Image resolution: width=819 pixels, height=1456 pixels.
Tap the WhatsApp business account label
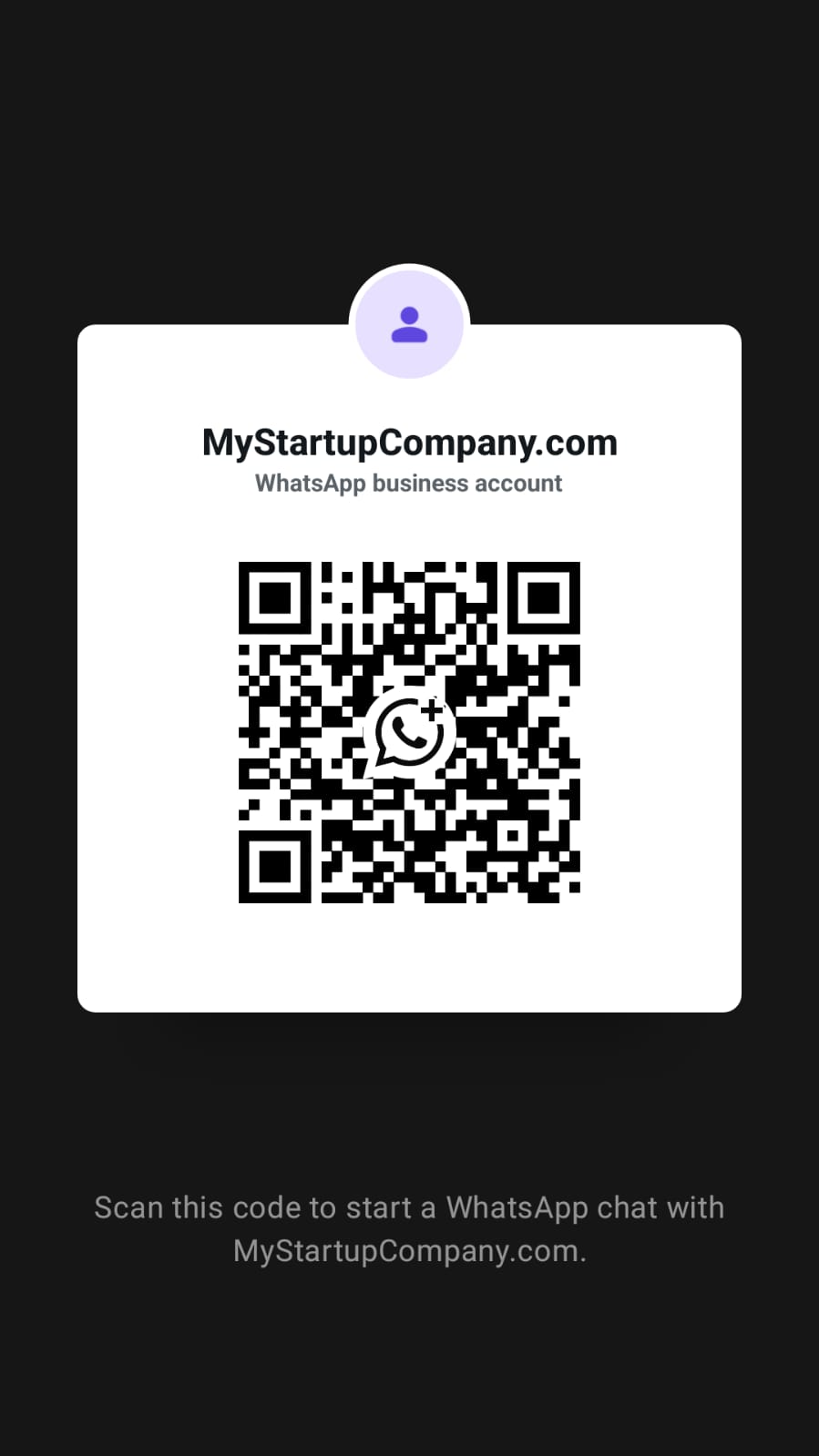[x=408, y=484]
